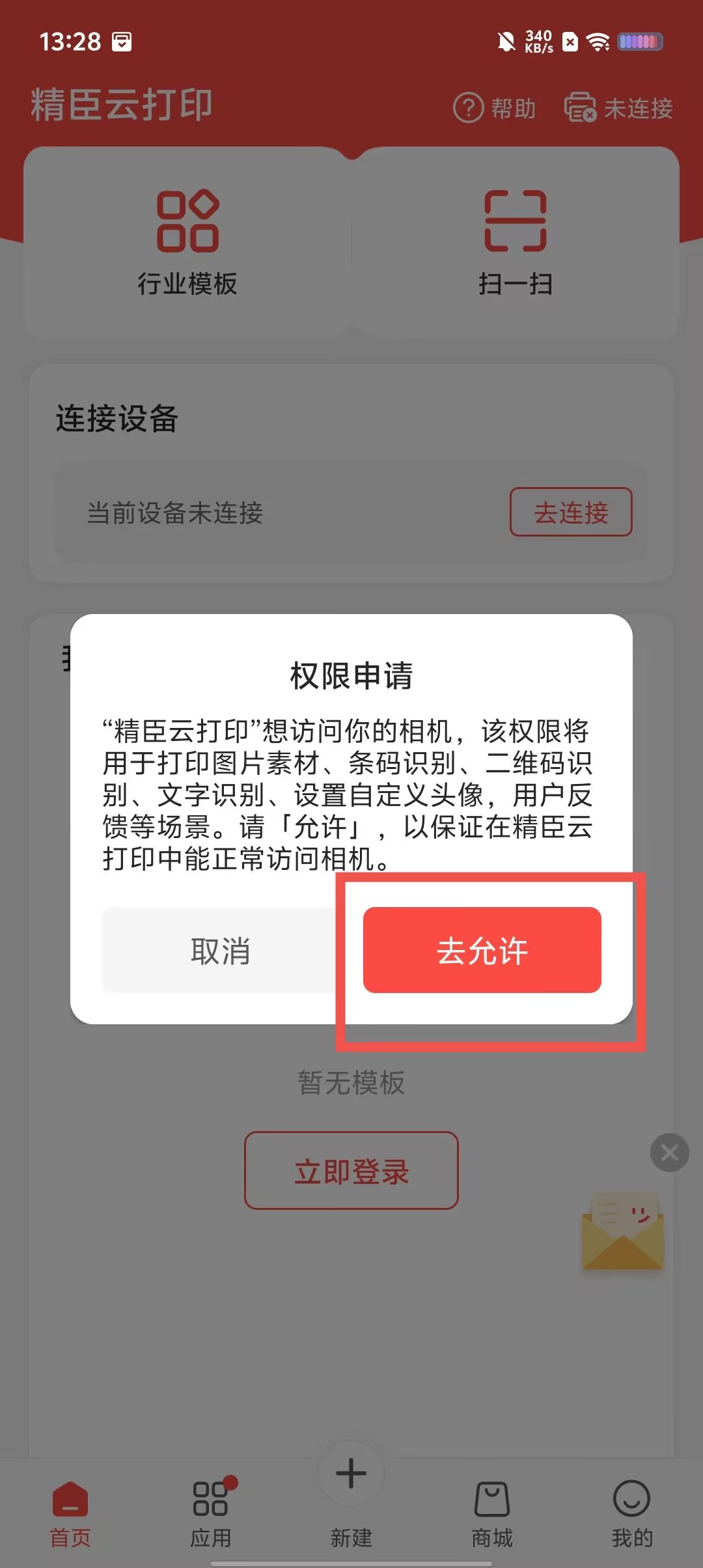Image resolution: width=703 pixels, height=1568 pixels.
Task: Tap 去连接 to connect a device
Action: (570, 512)
